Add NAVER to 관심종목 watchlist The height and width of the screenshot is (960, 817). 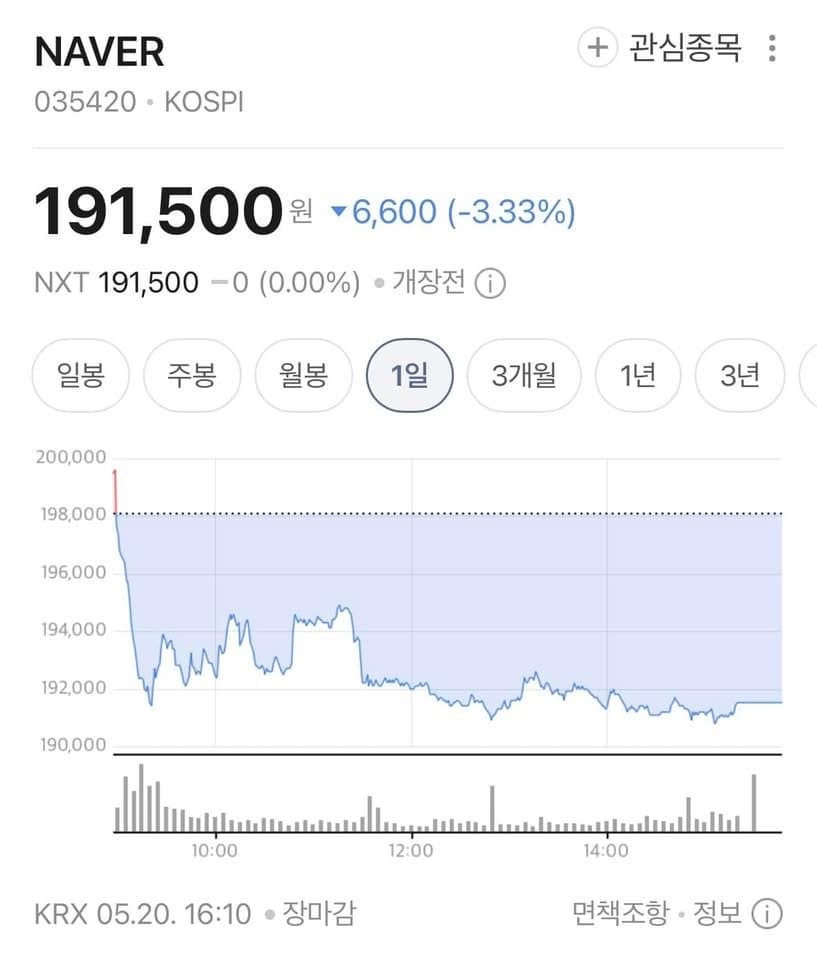point(660,47)
